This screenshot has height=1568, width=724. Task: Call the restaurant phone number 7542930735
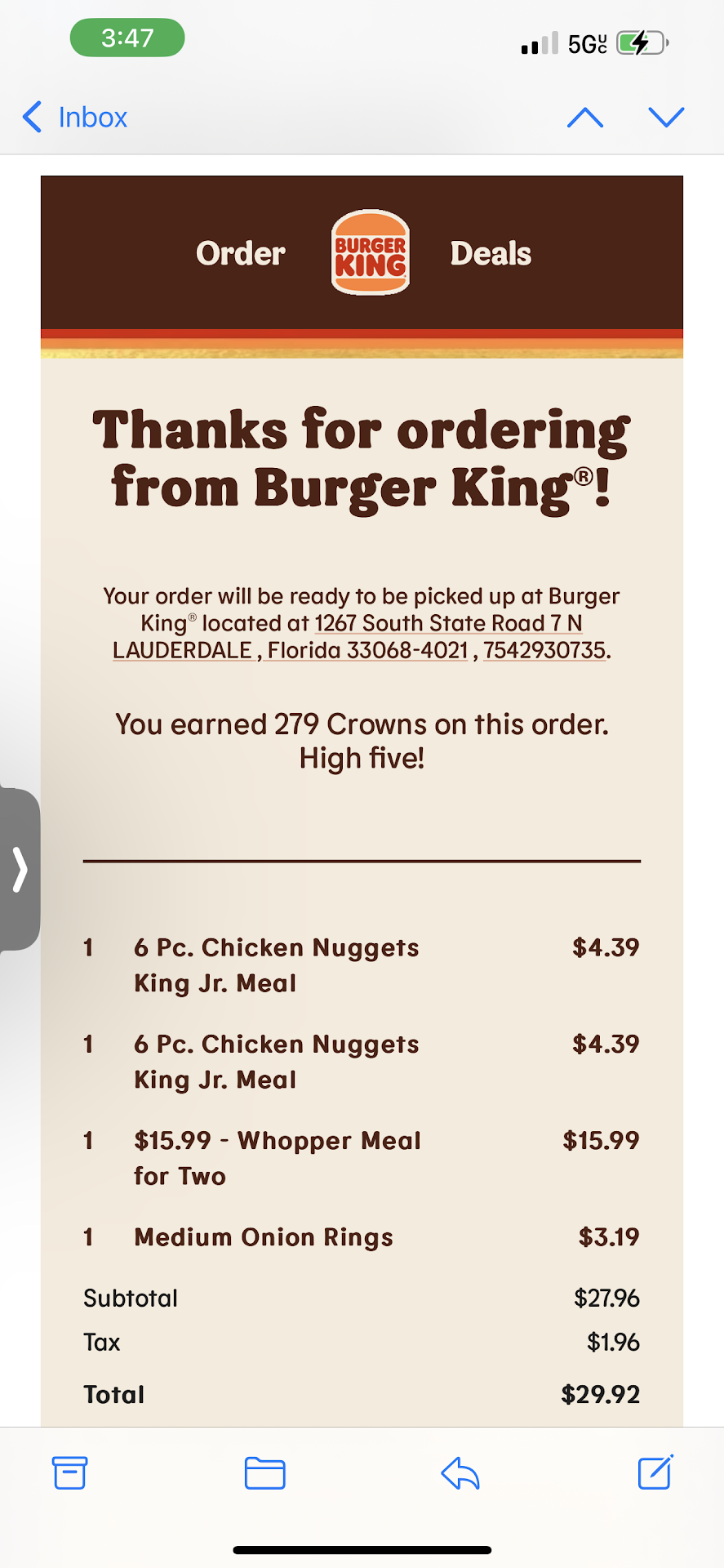click(x=544, y=650)
